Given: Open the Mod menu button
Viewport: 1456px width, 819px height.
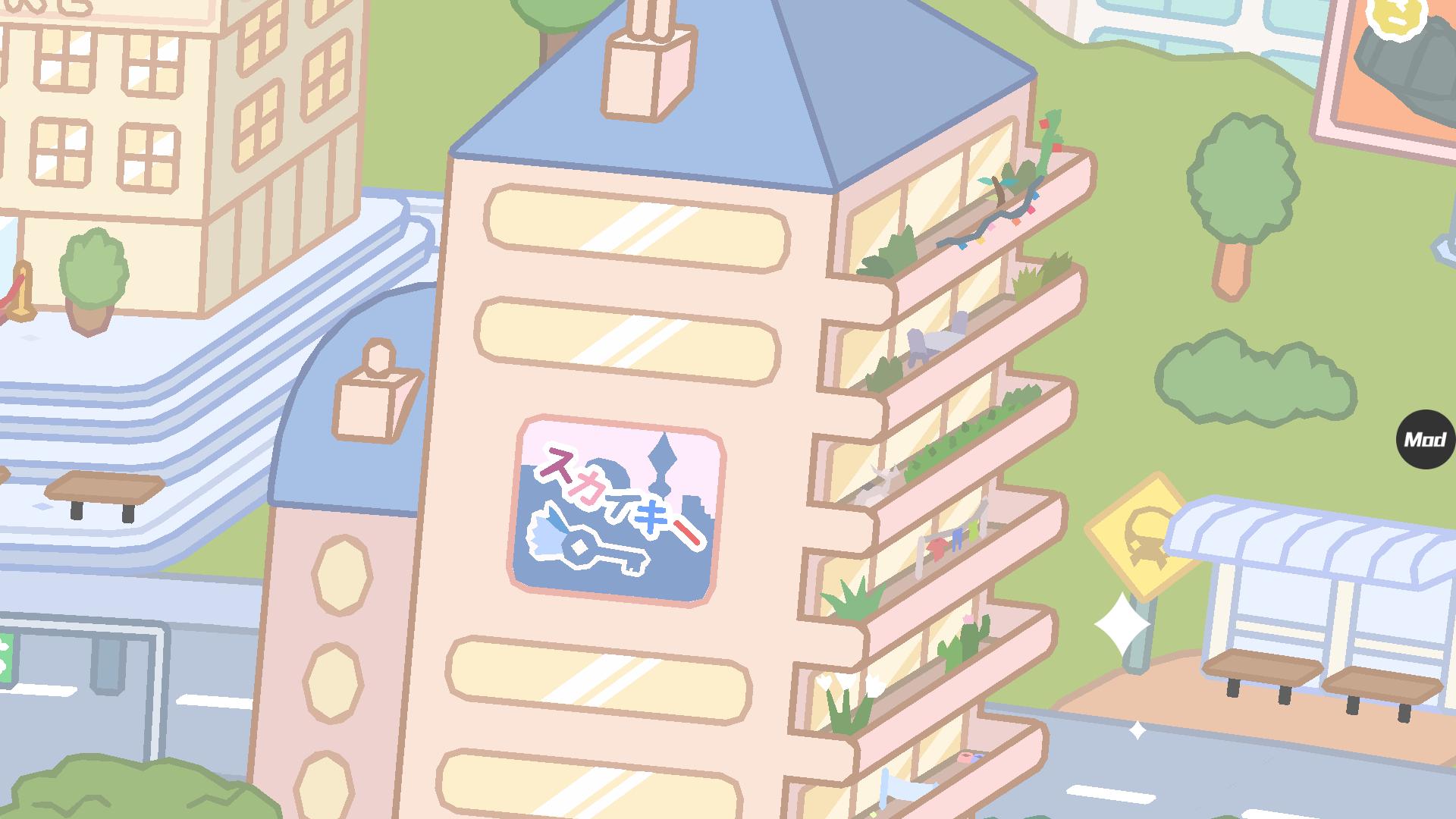Looking at the screenshot, I should coord(1426,440).
